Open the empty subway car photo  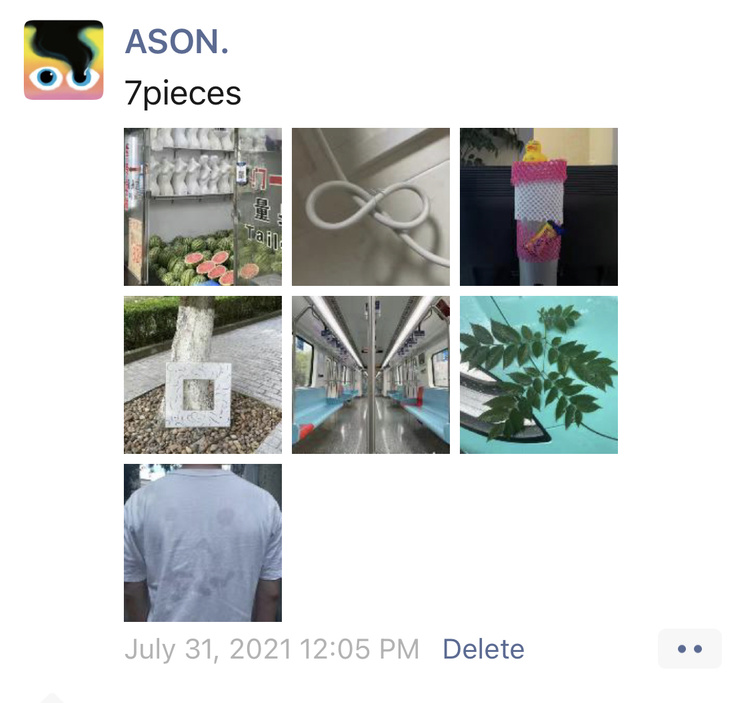pos(371,375)
